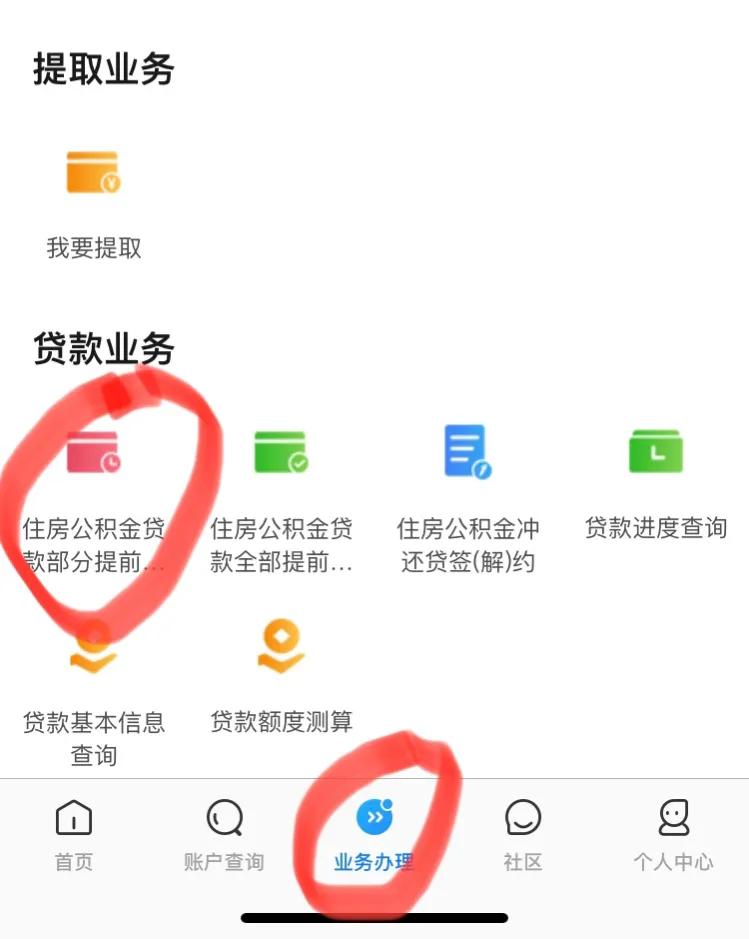Tap the 个人中心 profile icon
Viewport: 749px width, 939px height.
coord(673,818)
